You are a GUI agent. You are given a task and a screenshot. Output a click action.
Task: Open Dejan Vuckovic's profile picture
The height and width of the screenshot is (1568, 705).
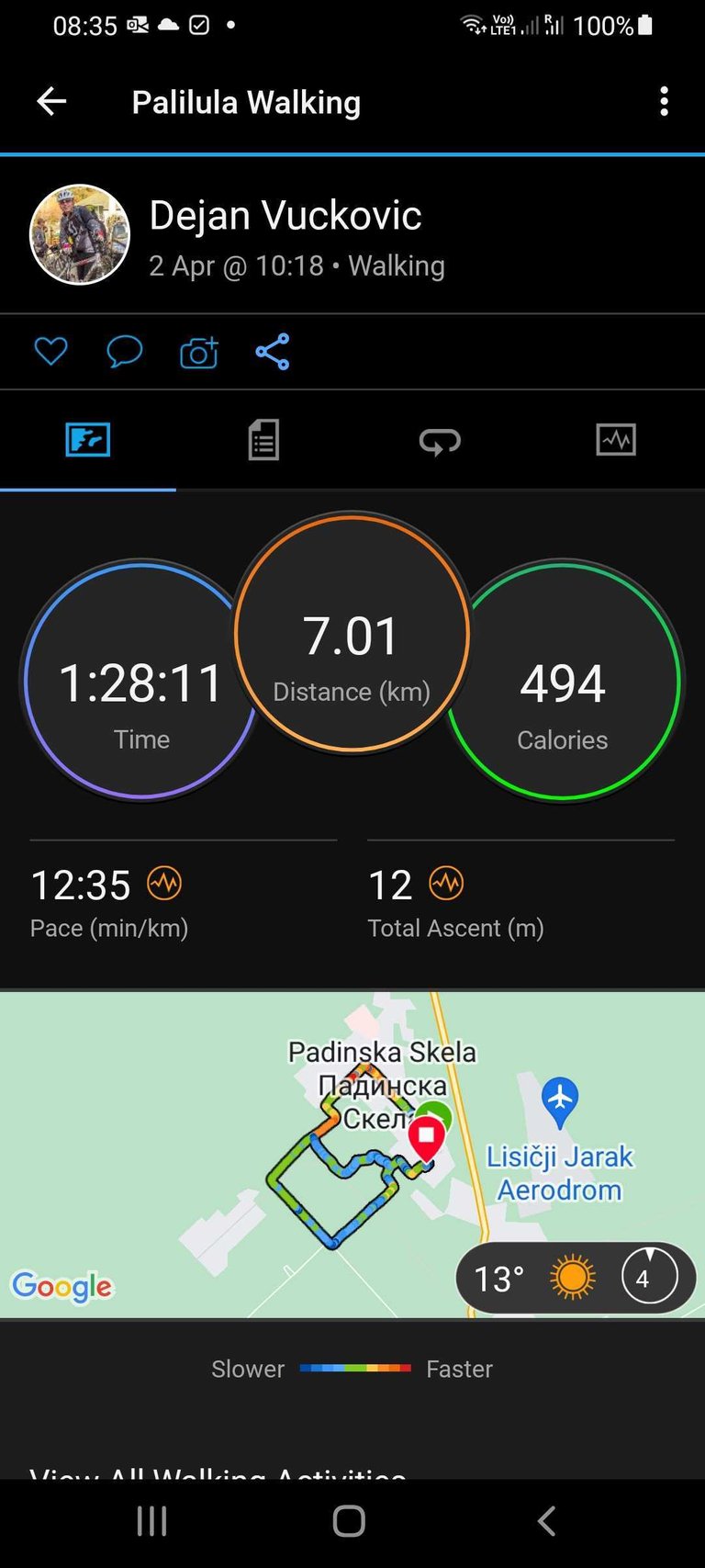pyautogui.click(x=80, y=235)
